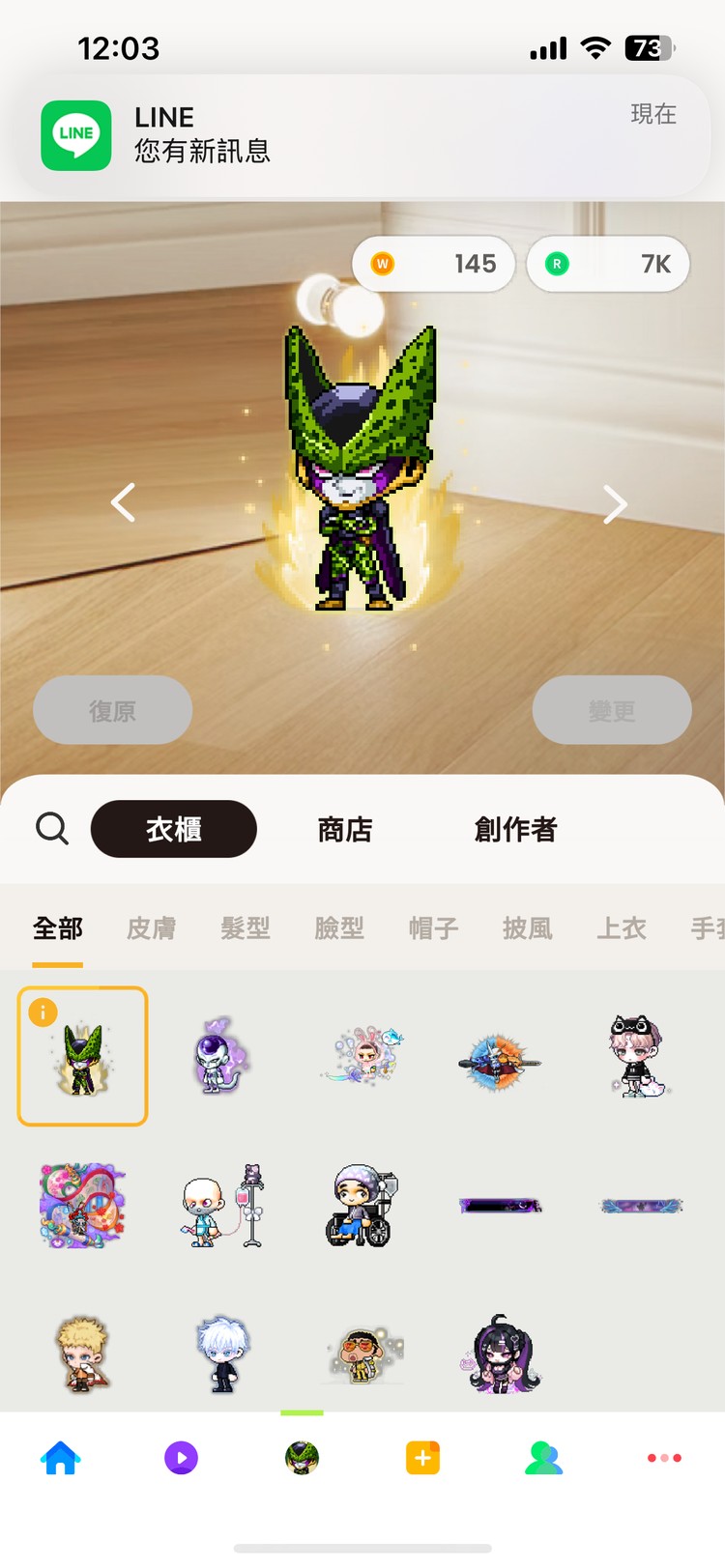Tap the W coin balance of 145

click(x=434, y=264)
